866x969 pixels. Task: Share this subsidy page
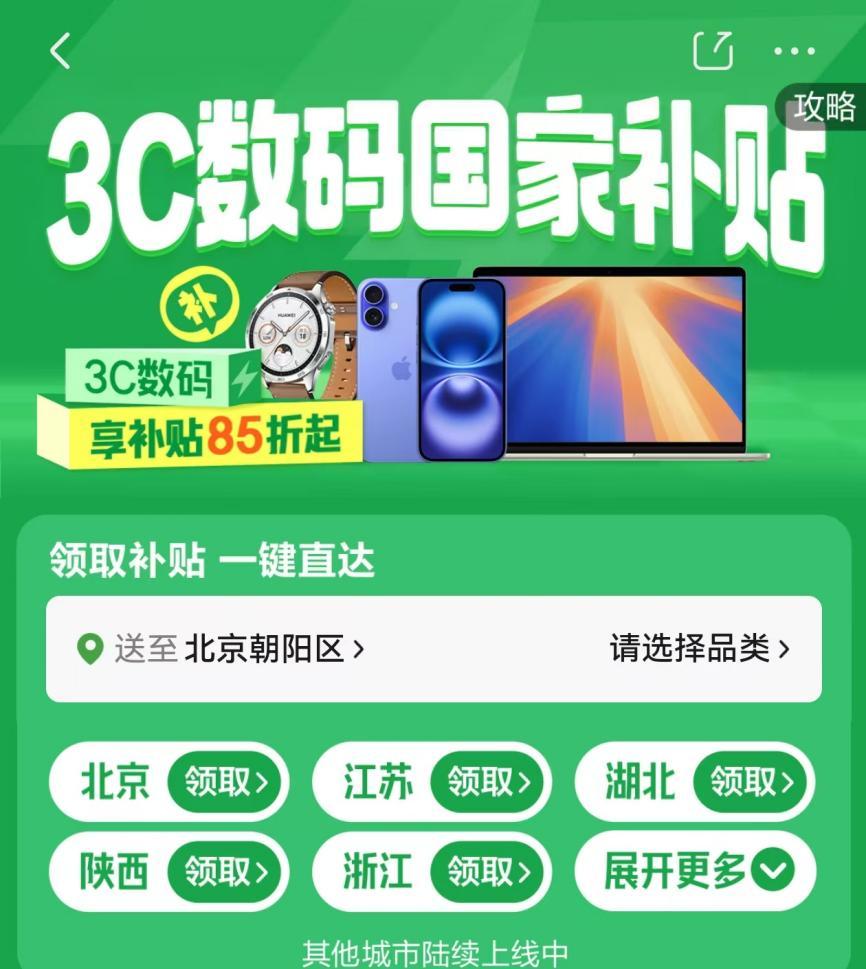(713, 50)
